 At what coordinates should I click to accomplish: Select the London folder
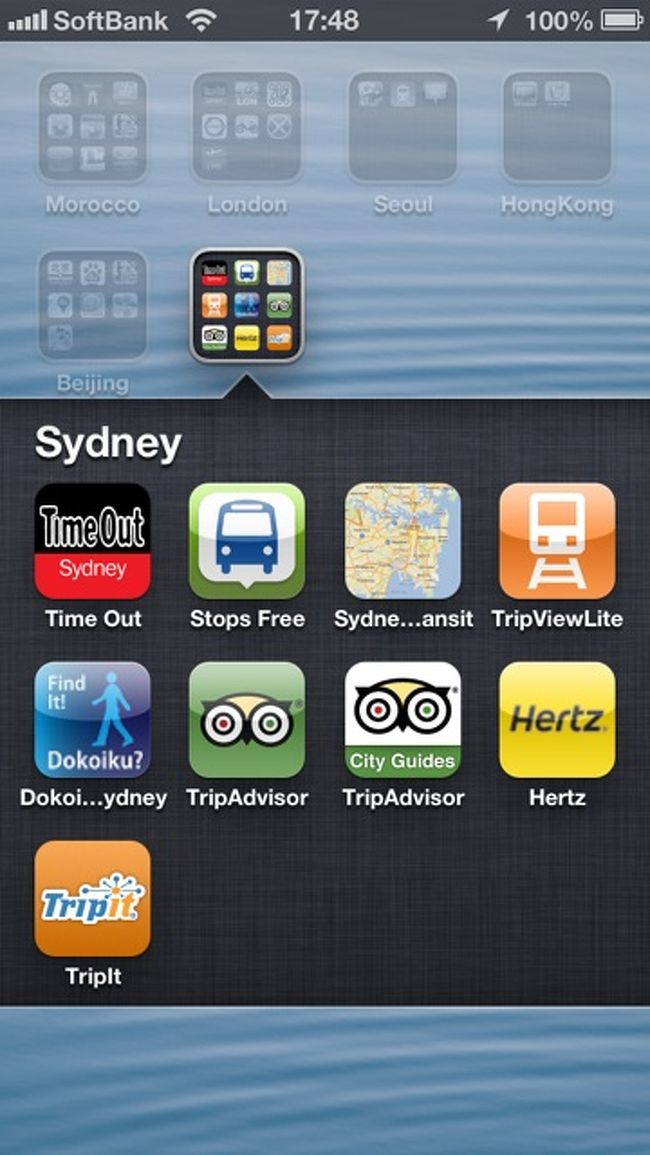[x=247, y=127]
